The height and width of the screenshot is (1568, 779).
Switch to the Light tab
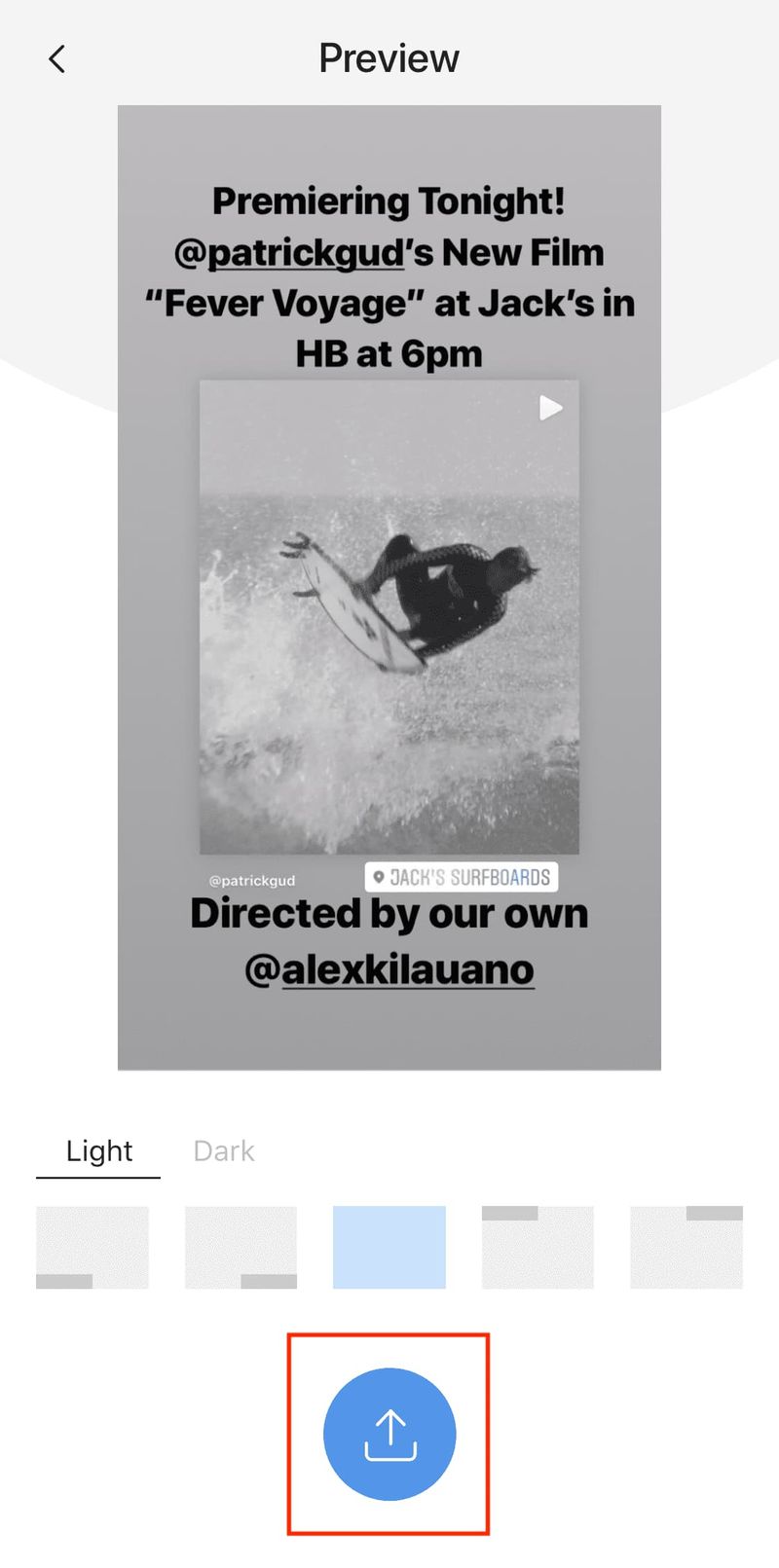[x=98, y=1150]
